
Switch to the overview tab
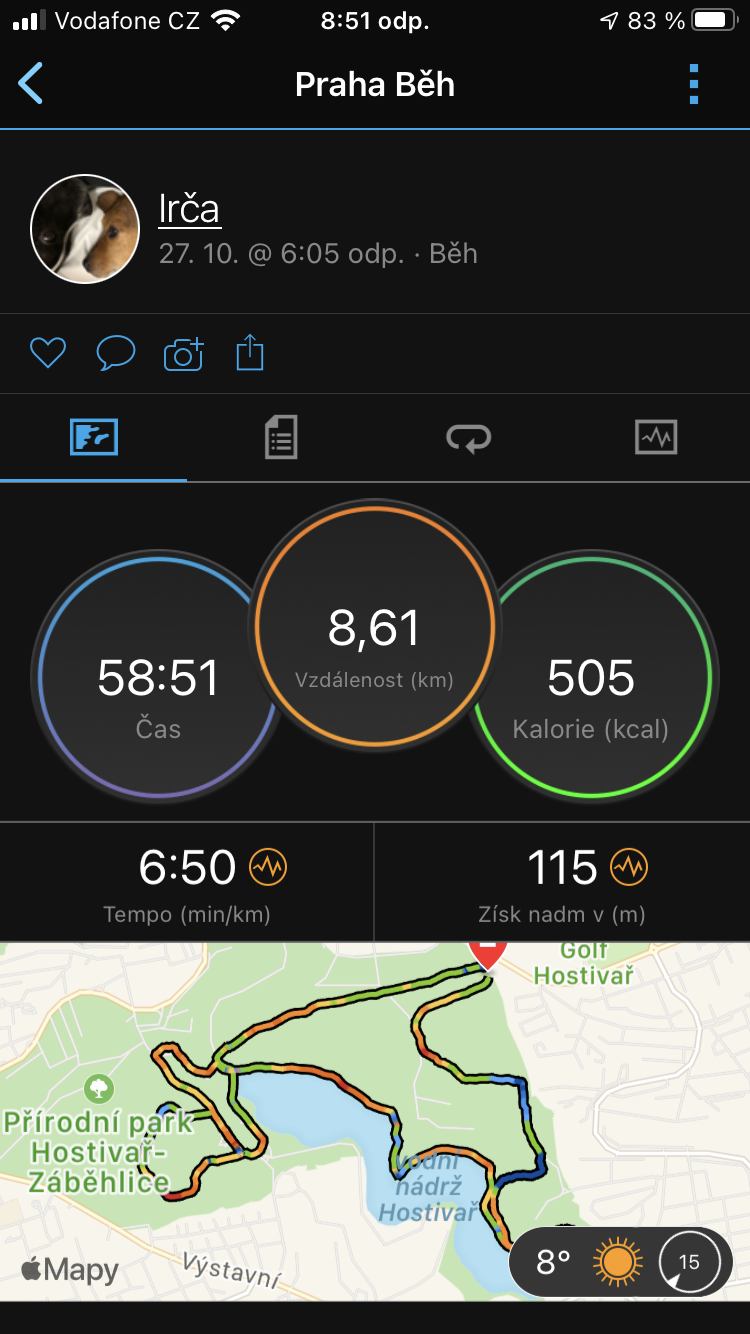(x=94, y=438)
